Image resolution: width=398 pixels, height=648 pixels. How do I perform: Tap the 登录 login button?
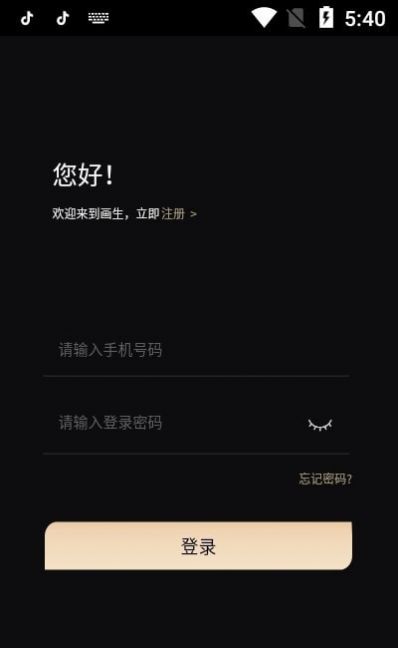point(198,546)
